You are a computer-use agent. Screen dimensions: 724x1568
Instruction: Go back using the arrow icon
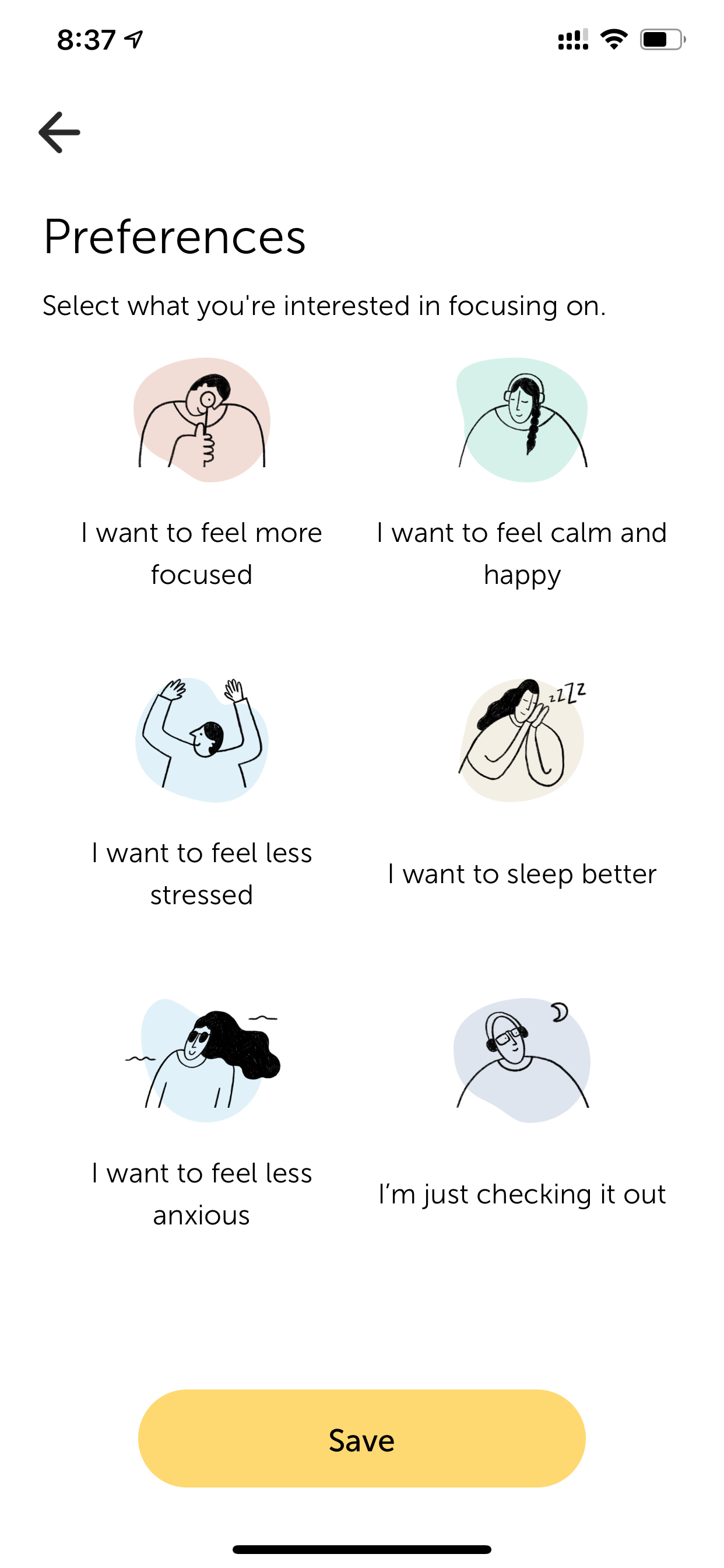[x=59, y=132]
